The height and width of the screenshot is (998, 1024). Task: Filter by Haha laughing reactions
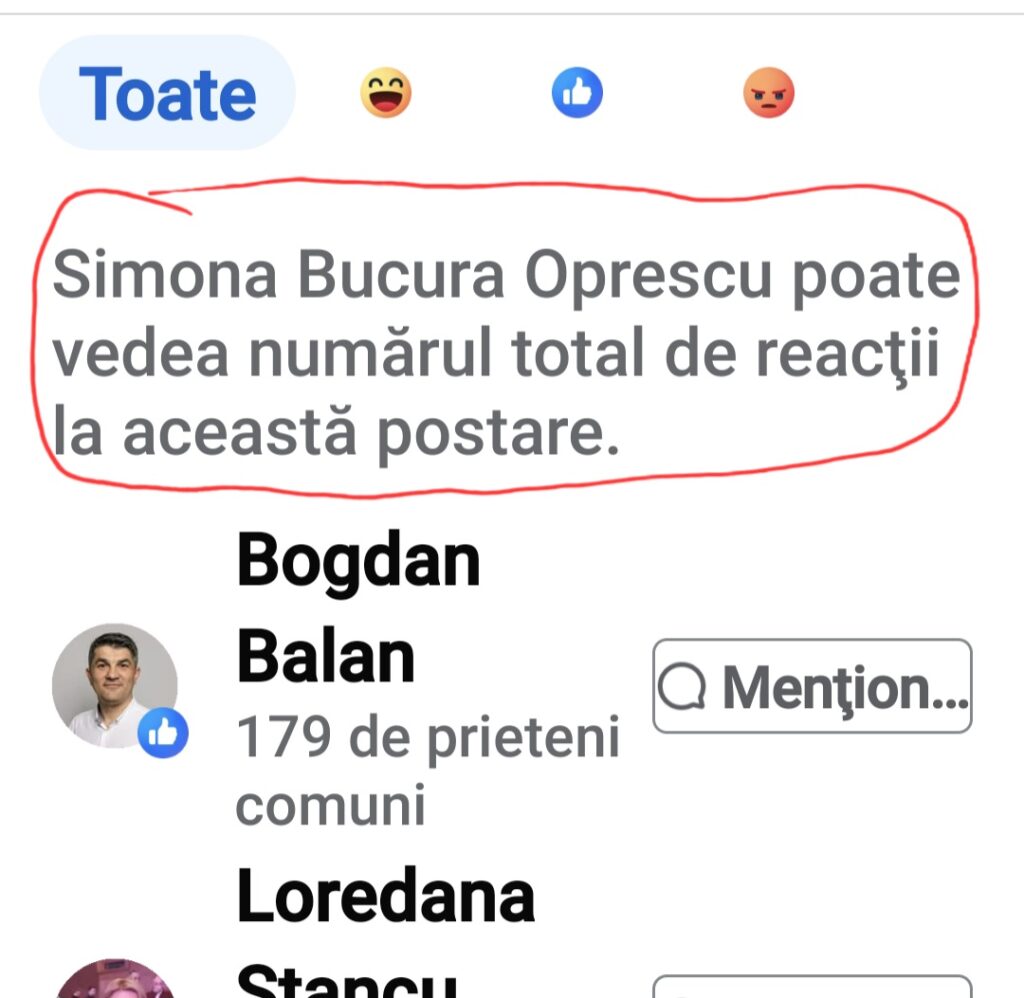click(386, 94)
